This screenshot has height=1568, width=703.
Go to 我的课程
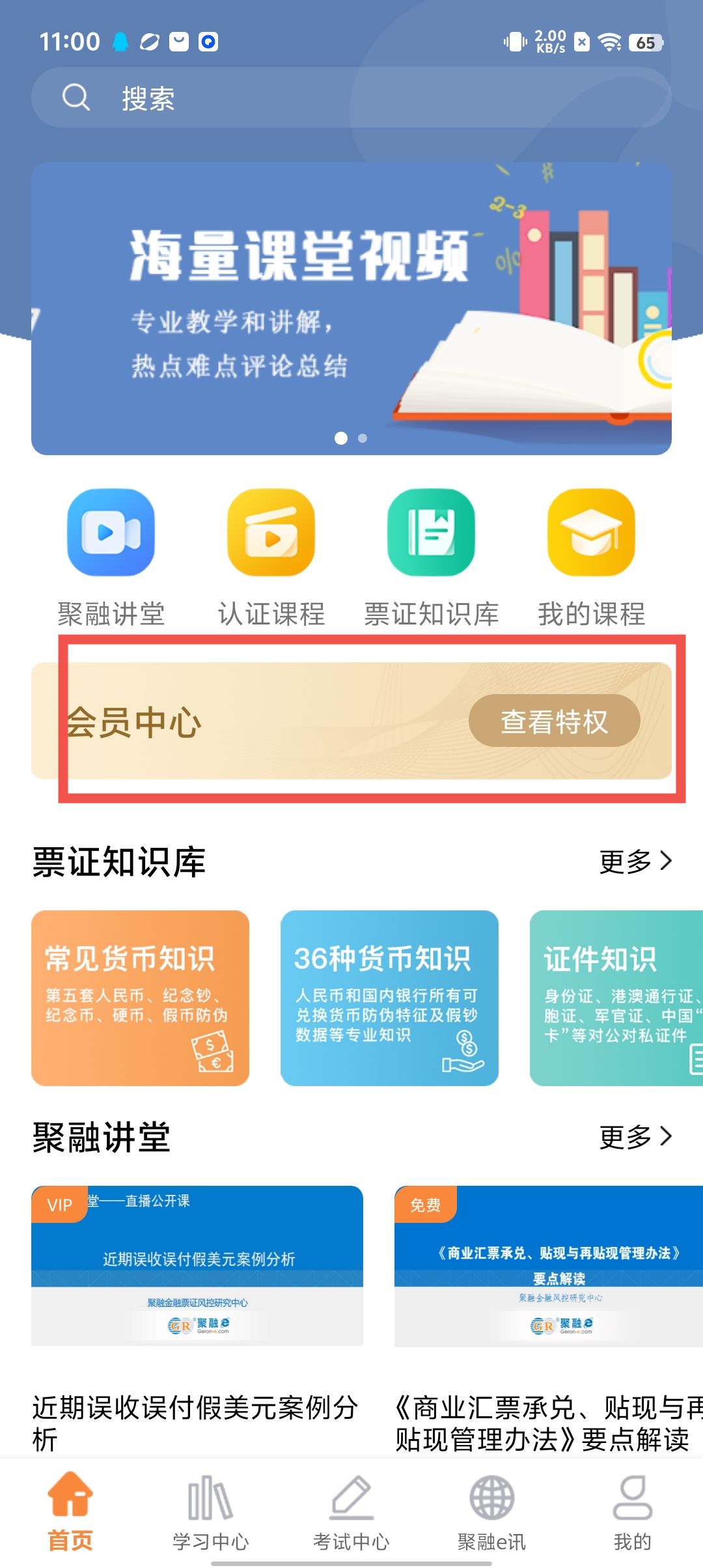pos(592,558)
